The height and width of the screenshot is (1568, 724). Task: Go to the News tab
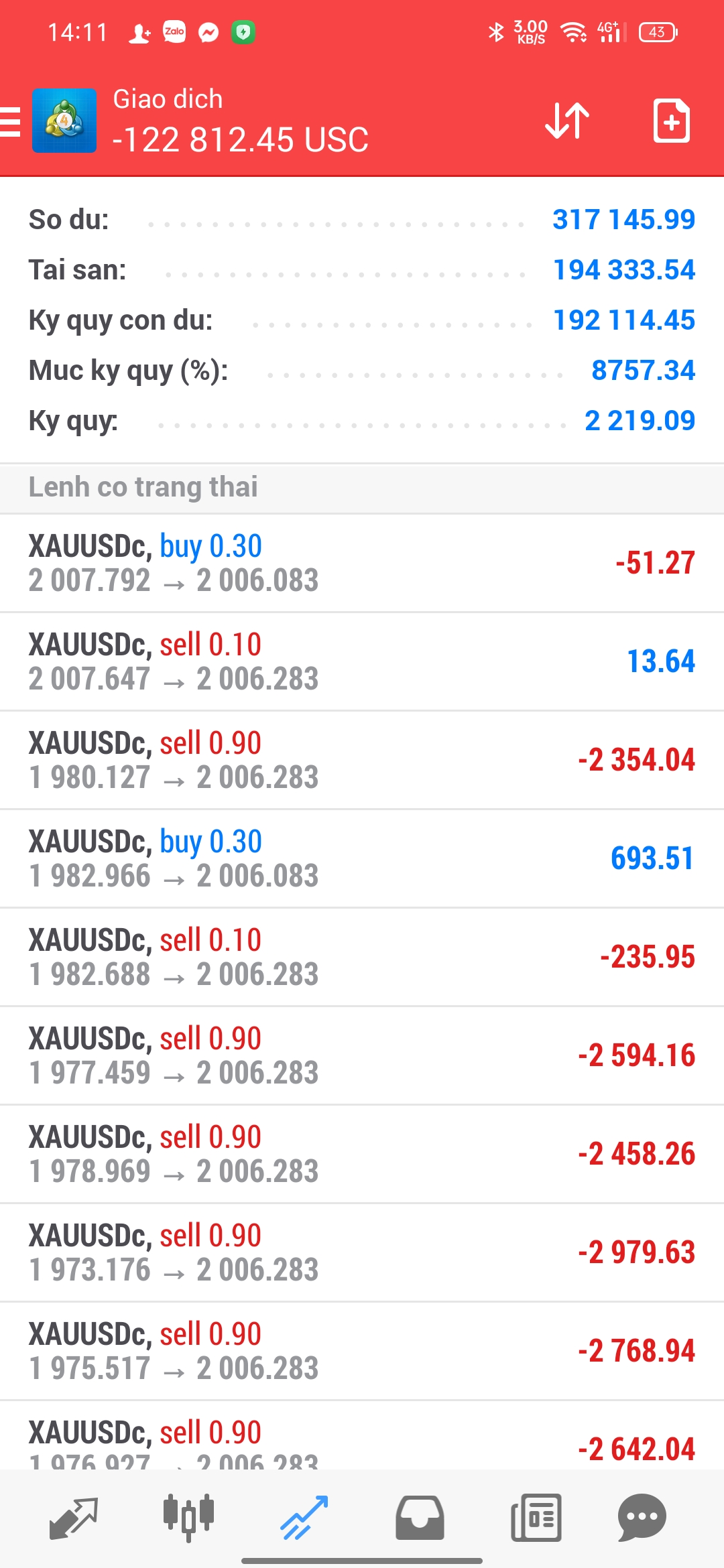(536, 1518)
